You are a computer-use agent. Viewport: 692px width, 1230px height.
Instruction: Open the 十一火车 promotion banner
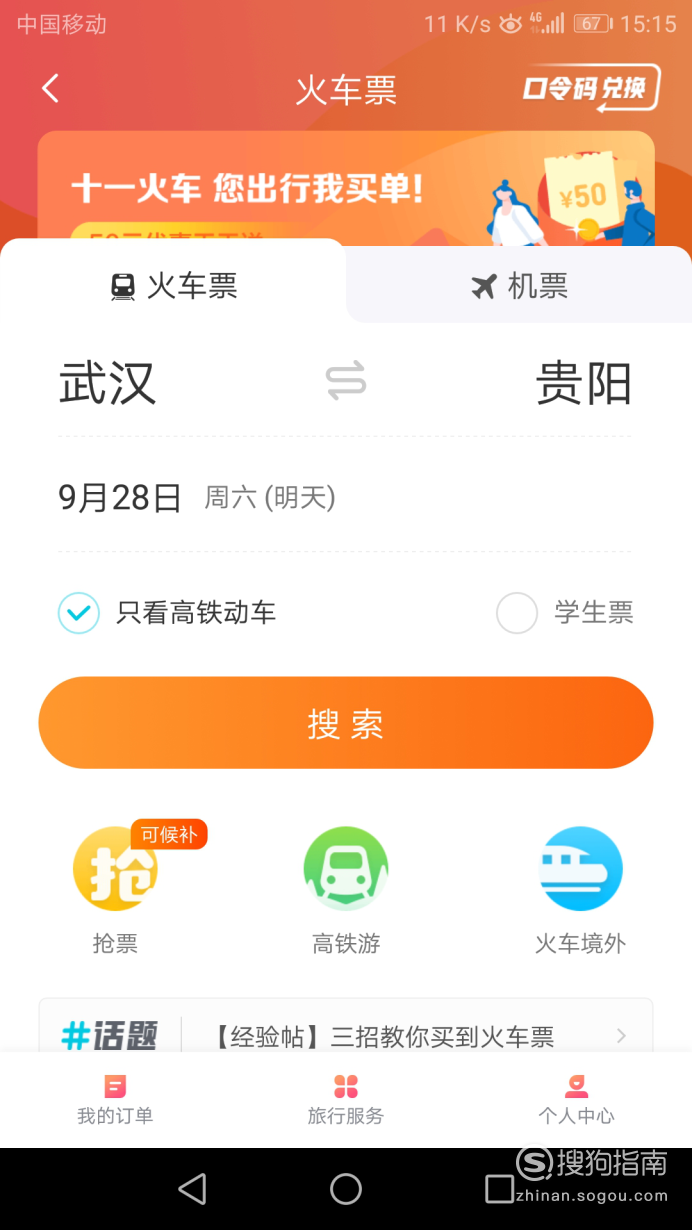click(x=346, y=188)
